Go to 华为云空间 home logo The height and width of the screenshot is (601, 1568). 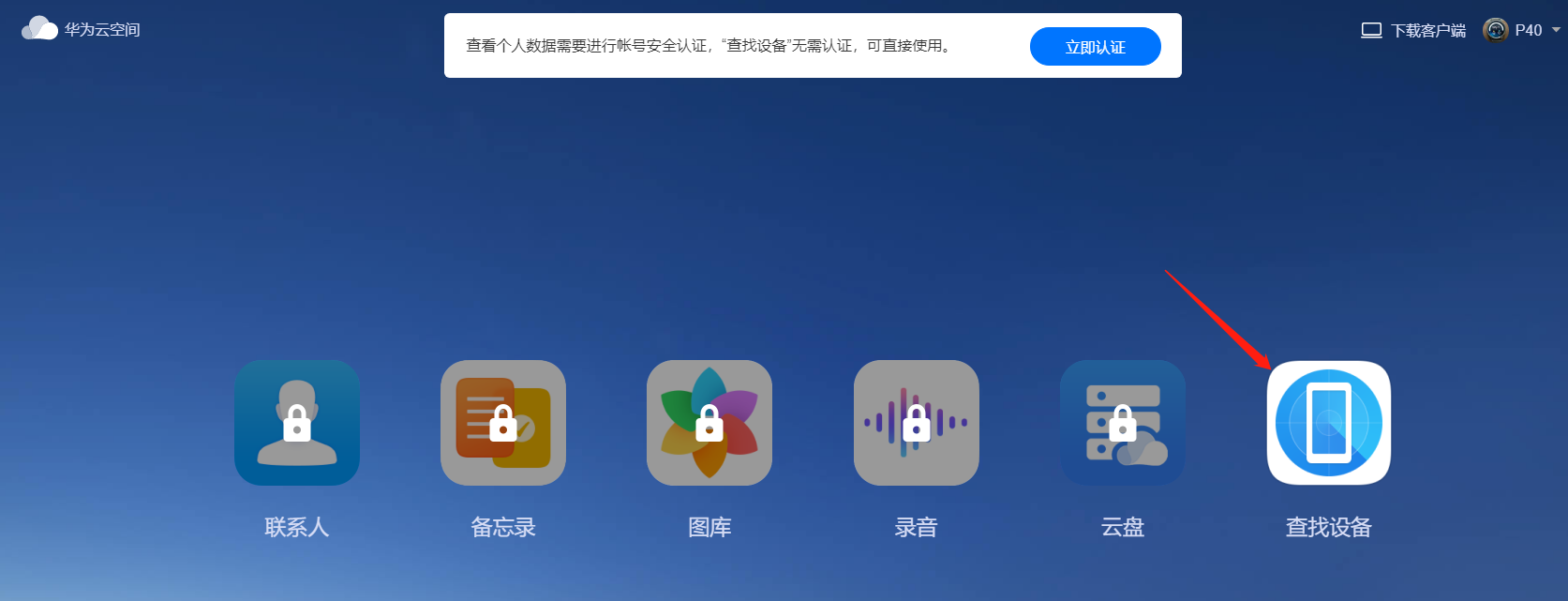[x=82, y=29]
